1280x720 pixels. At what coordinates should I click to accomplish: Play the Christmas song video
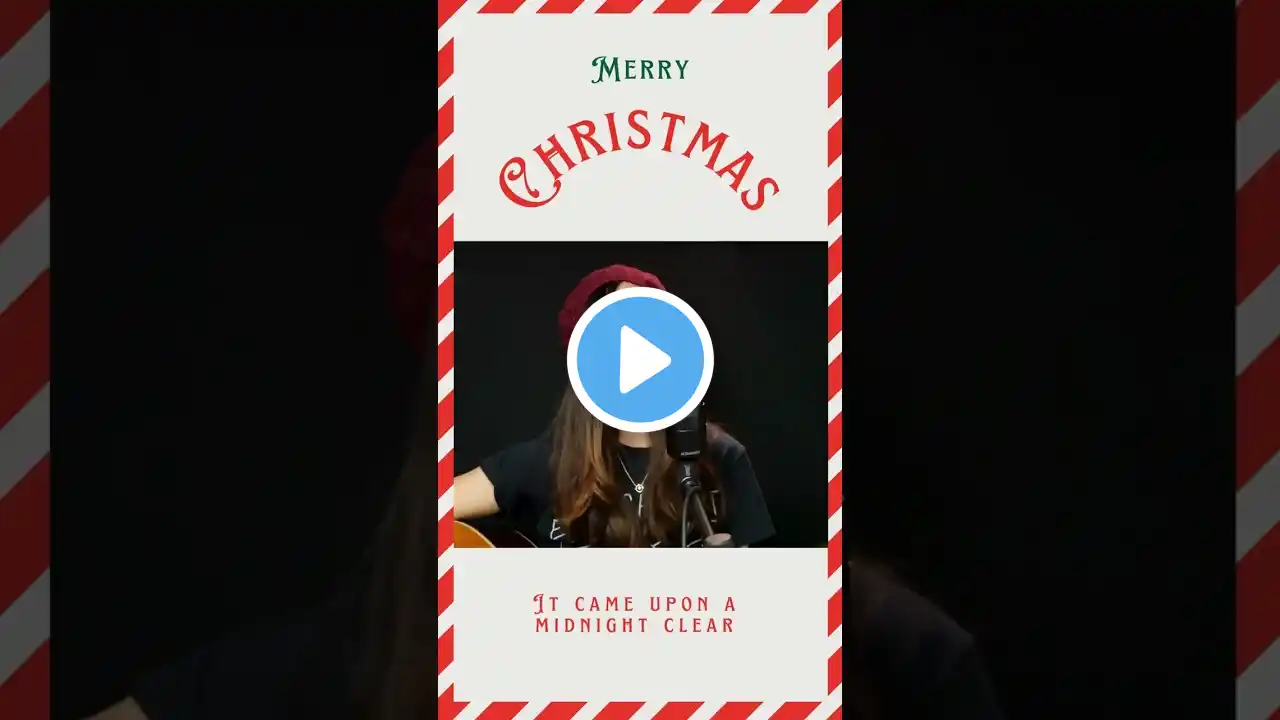(640, 360)
